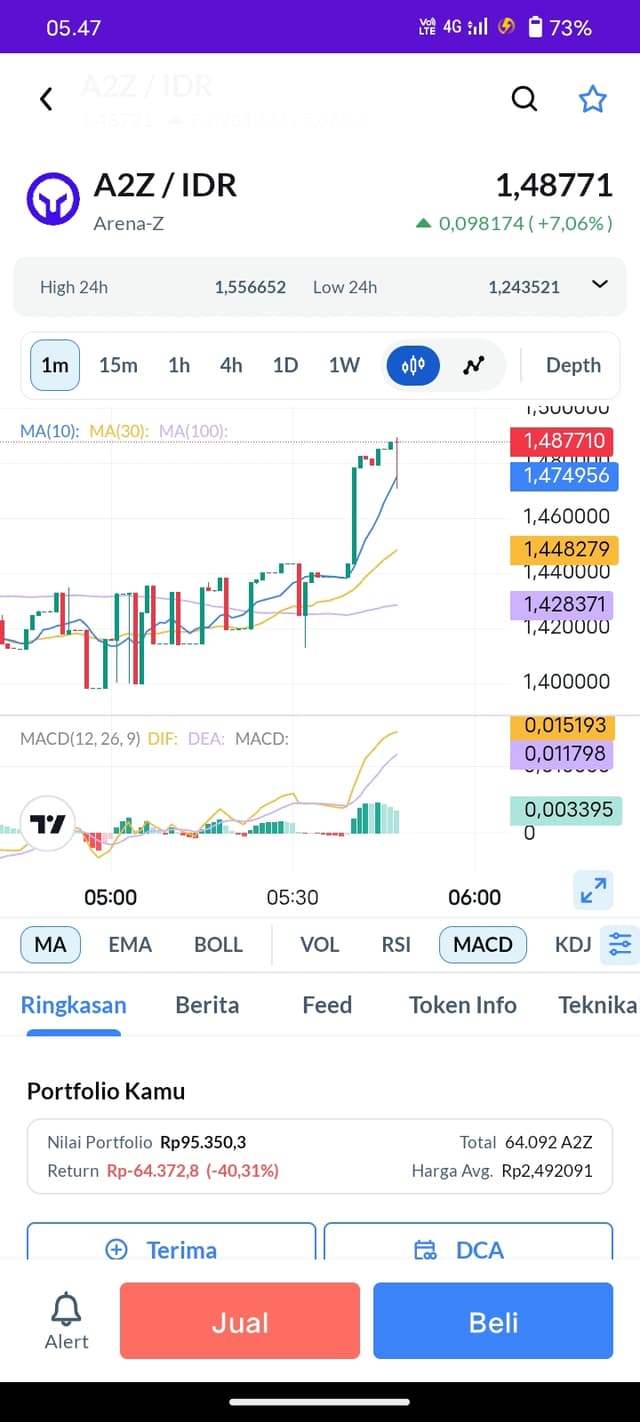Switch chart to 15m timeframe
640x1422 pixels.
click(x=118, y=365)
